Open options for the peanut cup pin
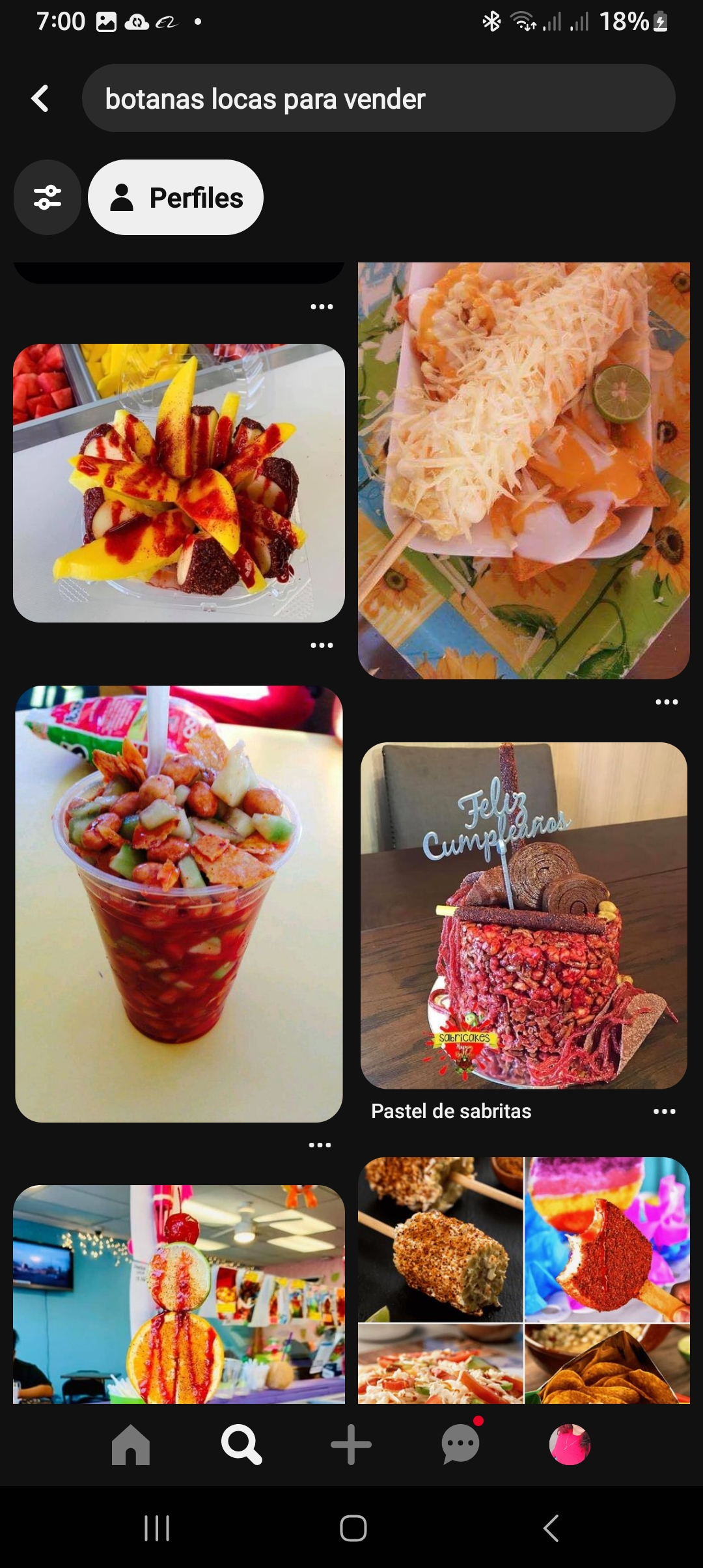703x1568 pixels. coord(320,1145)
